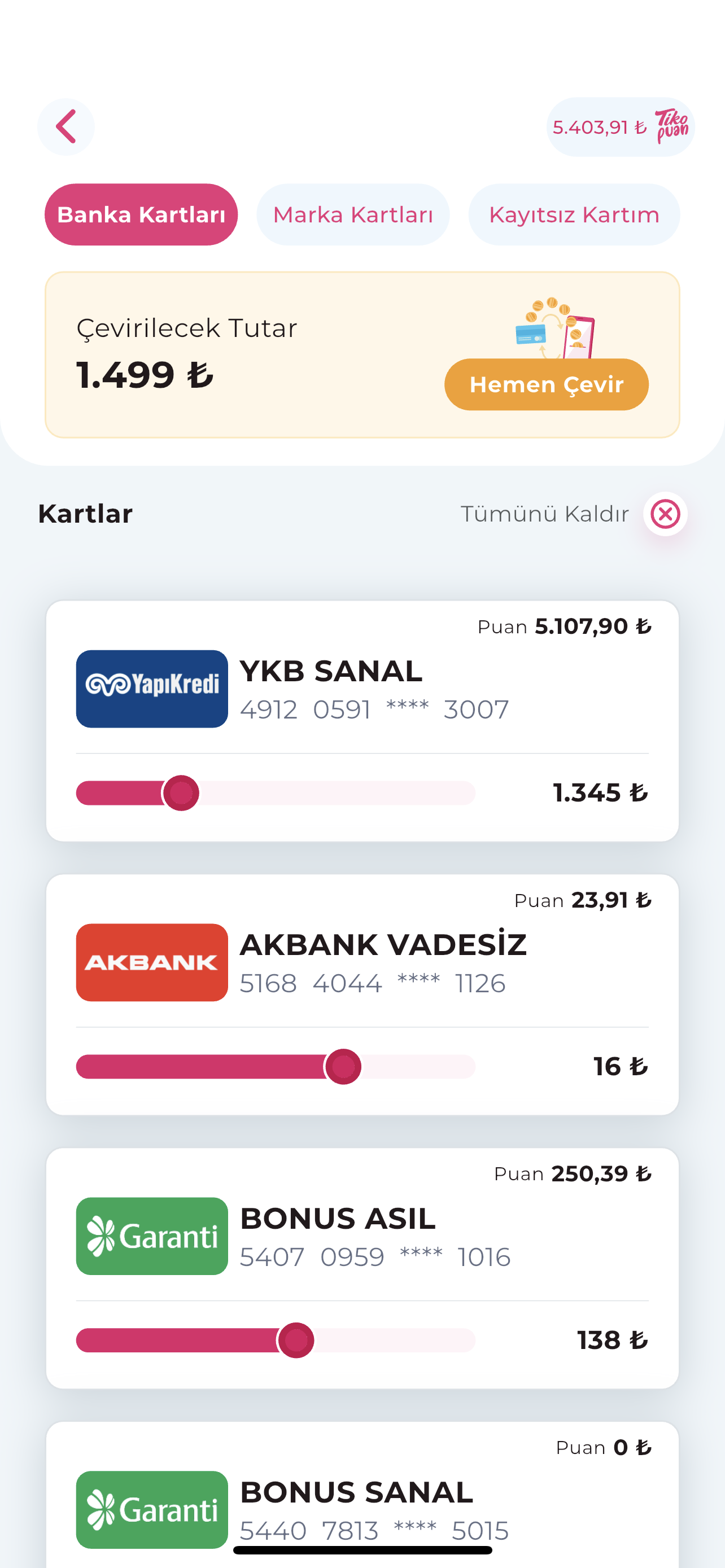Open the Tiko Puan balance badge

pos(619,126)
